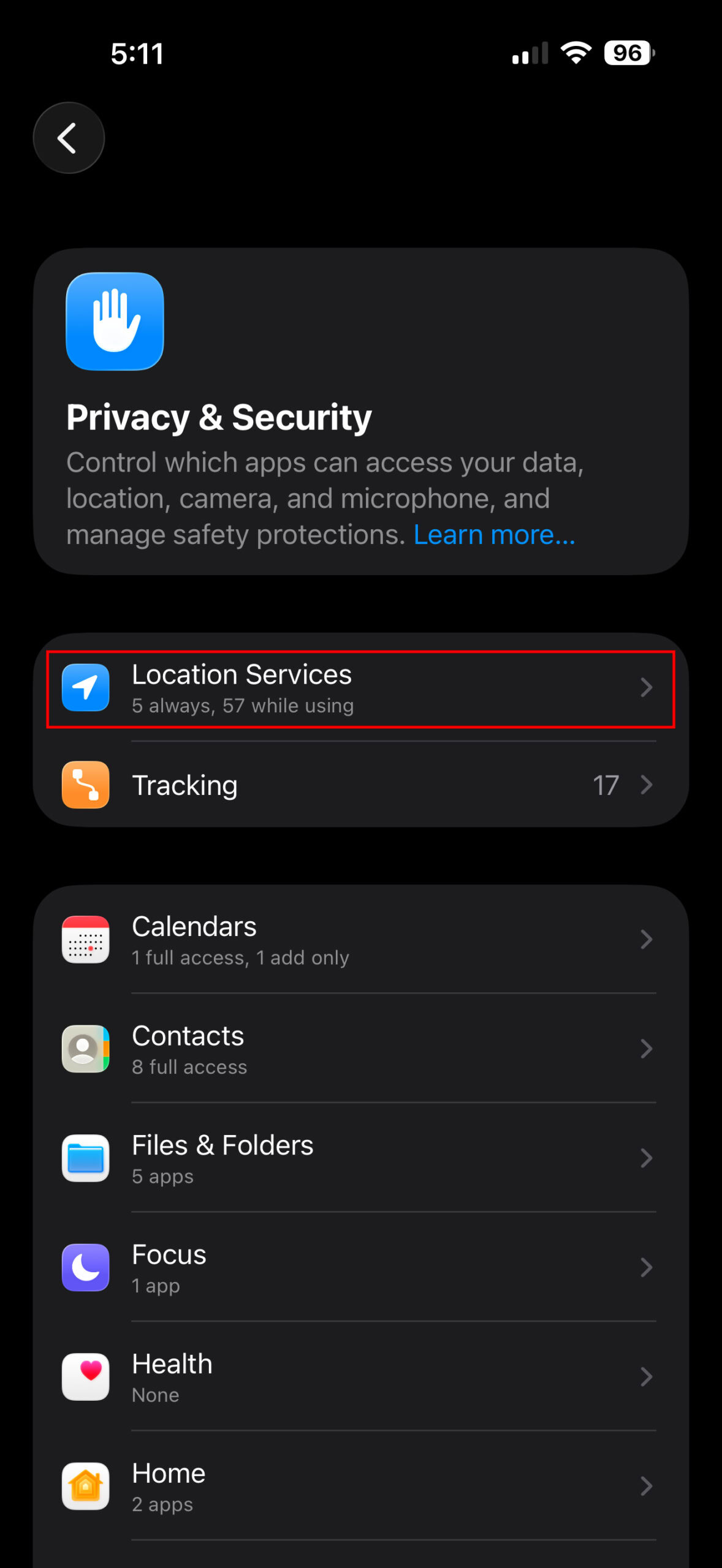Expand the Tracking row chevron
Screen dimensions: 722x1568
pyautogui.click(x=647, y=785)
